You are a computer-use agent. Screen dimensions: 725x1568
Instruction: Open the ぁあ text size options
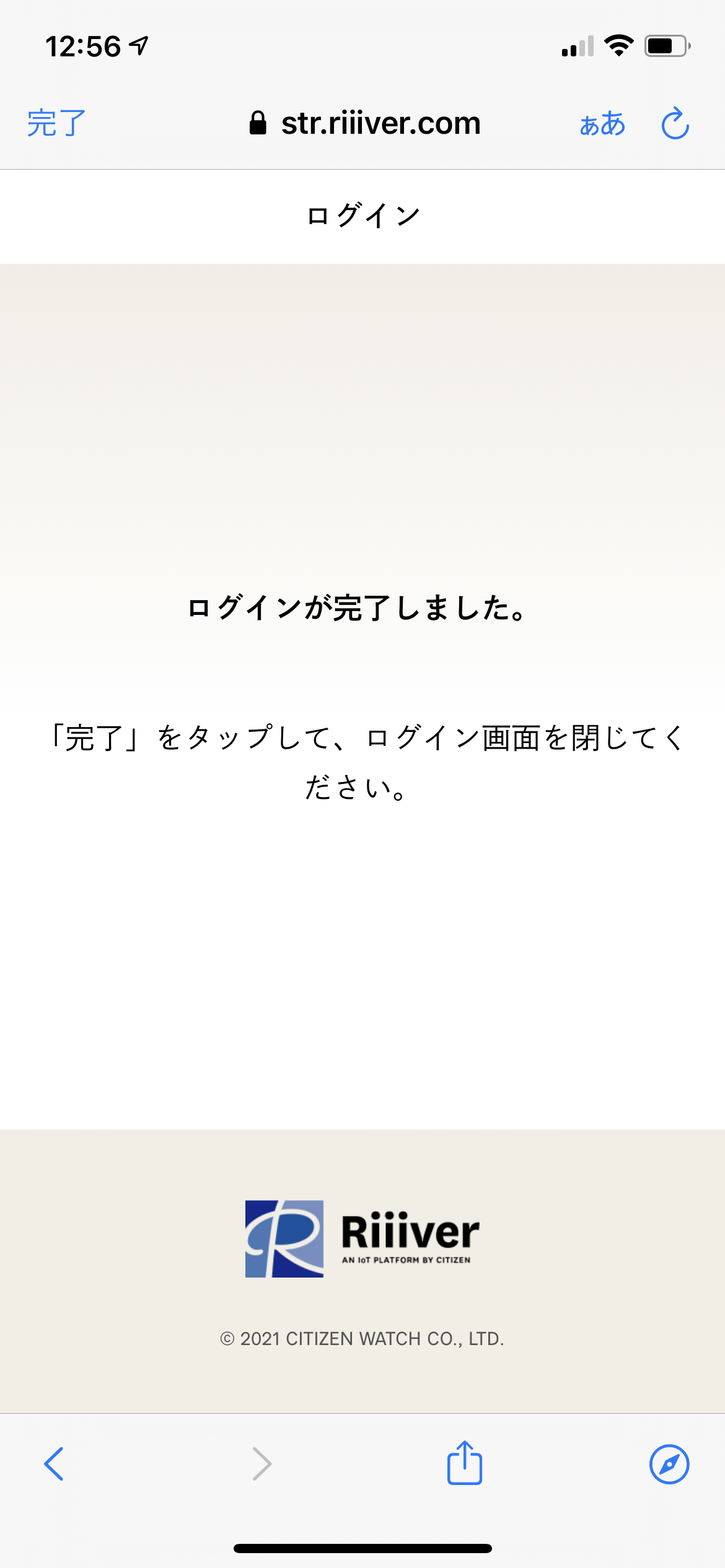602,124
